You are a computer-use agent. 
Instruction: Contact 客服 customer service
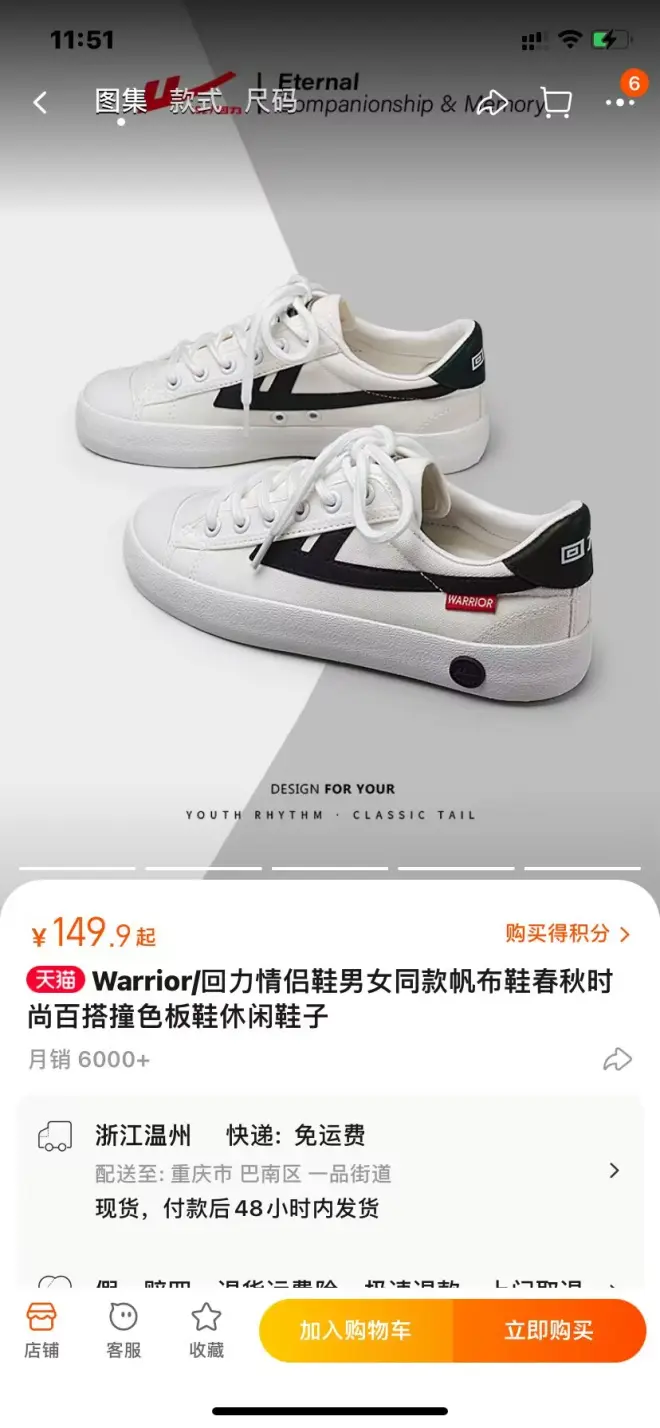(123, 1330)
